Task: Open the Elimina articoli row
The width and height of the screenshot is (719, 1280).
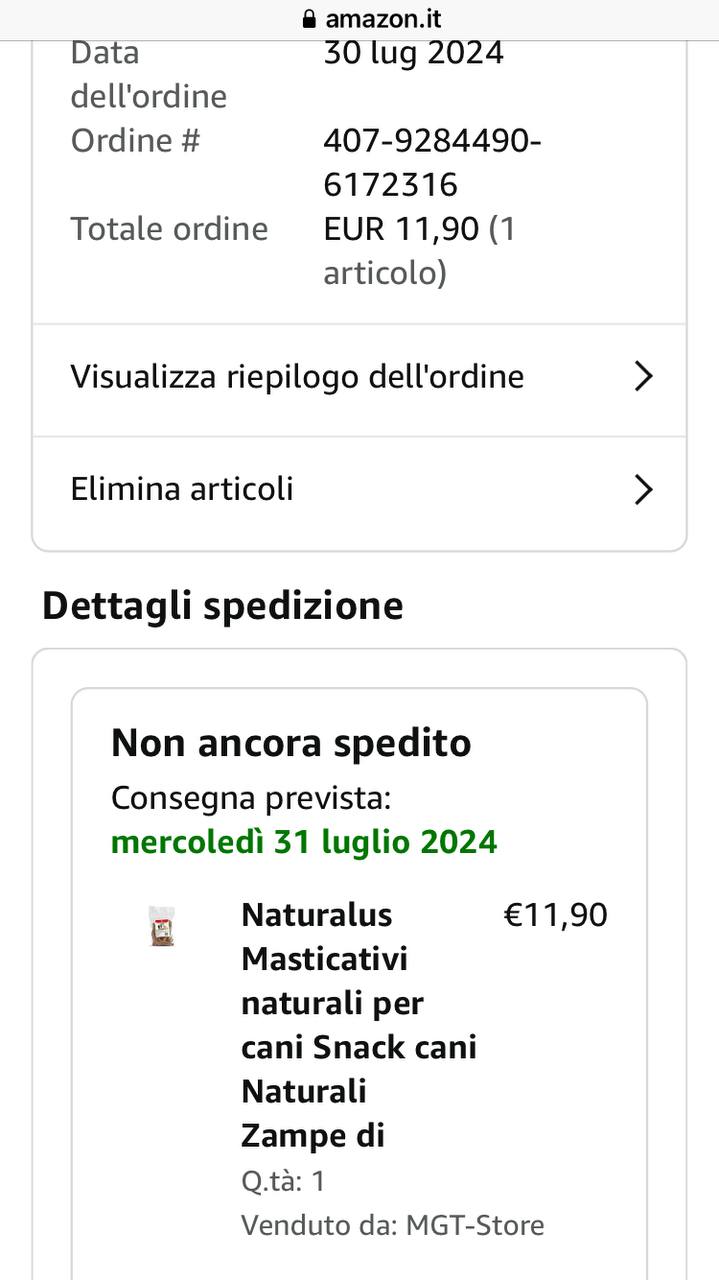Action: pyautogui.click(x=359, y=489)
